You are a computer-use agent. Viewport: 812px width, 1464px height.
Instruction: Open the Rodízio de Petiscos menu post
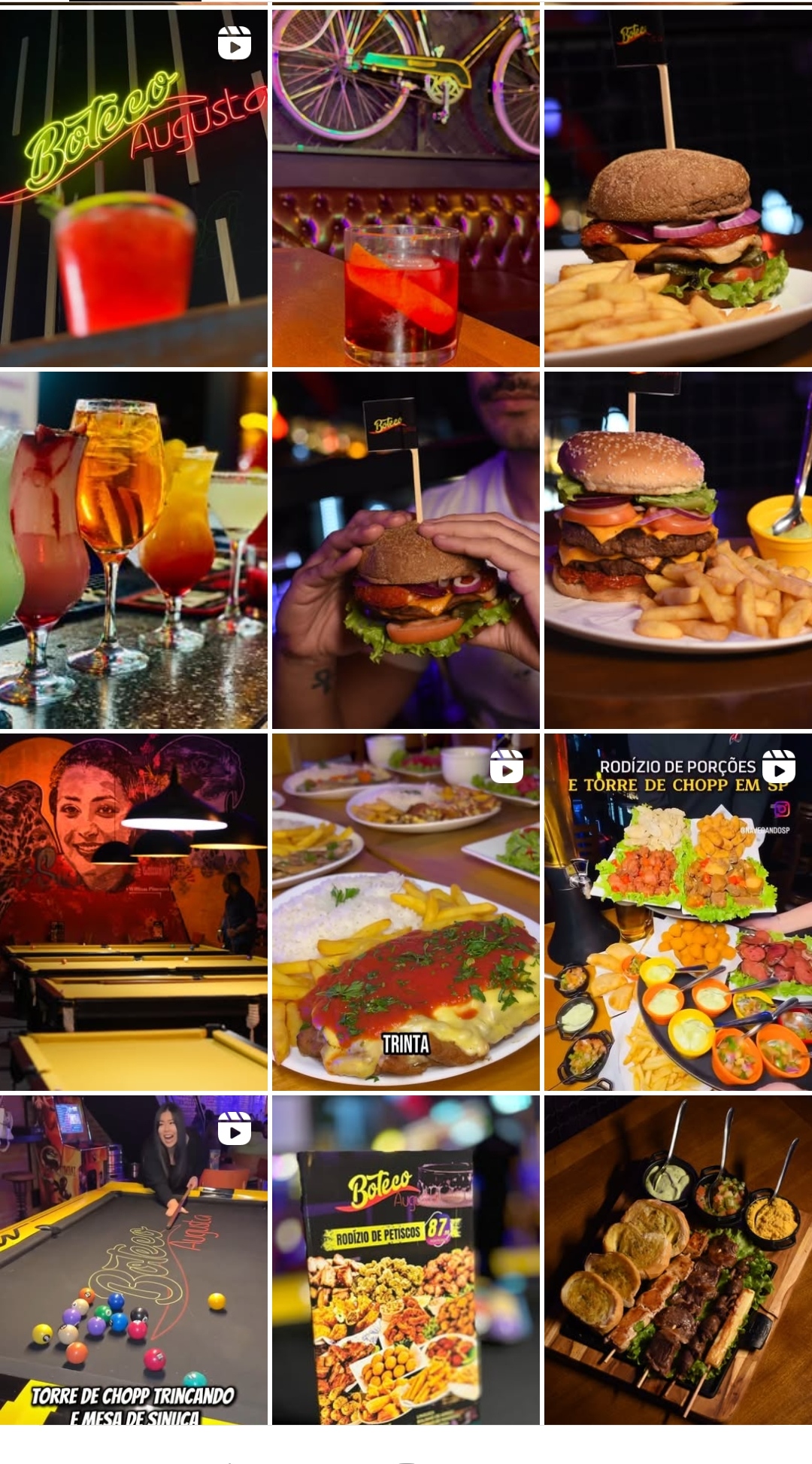405,1259
